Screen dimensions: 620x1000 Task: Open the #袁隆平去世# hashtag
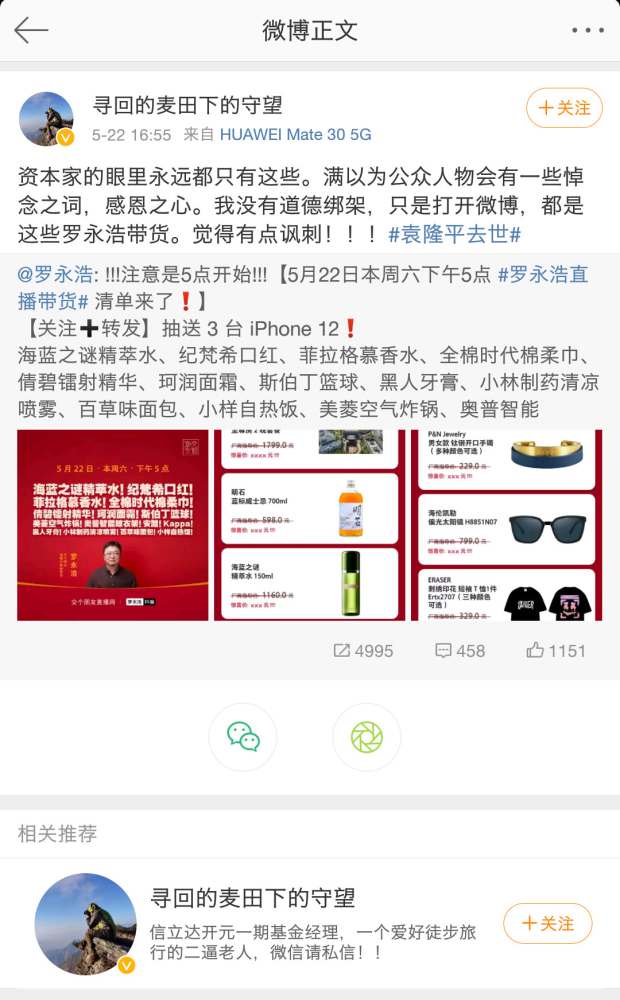(x=454, y=234)
